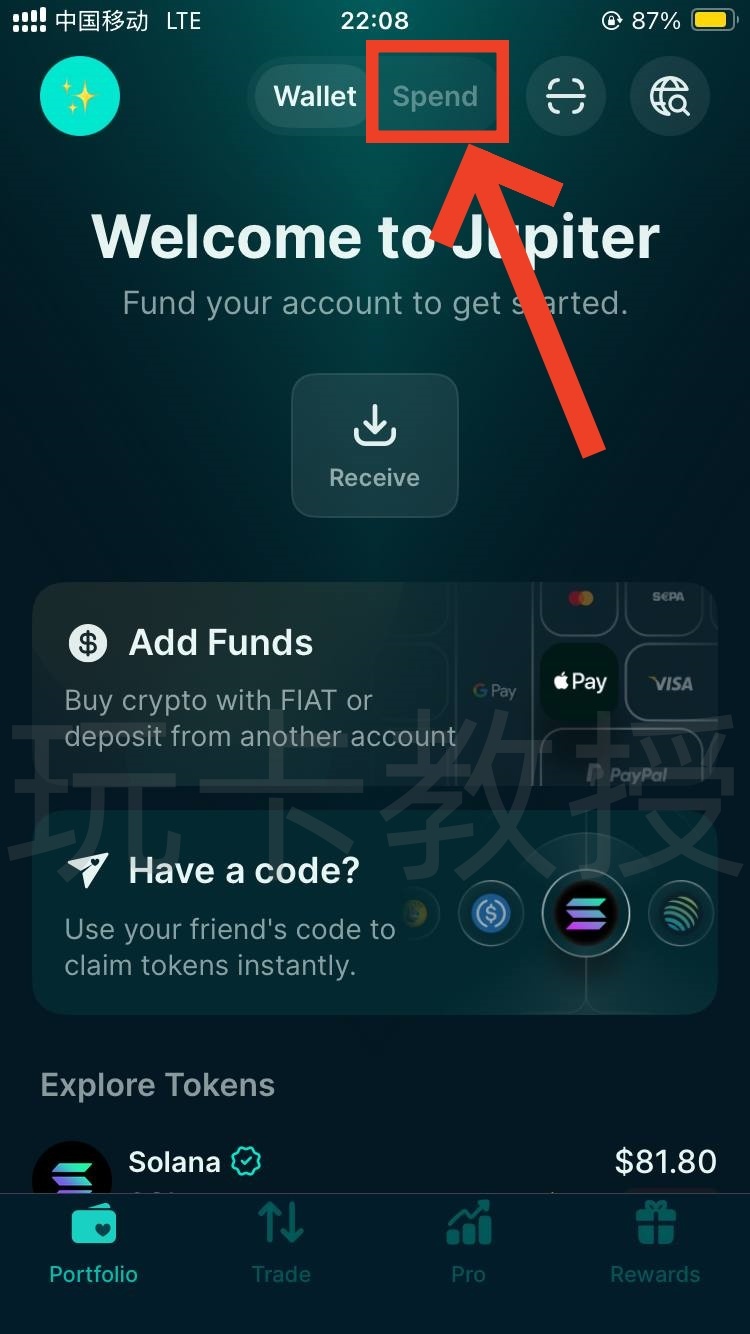Select the Wallet tab

(x=315, y=97)
